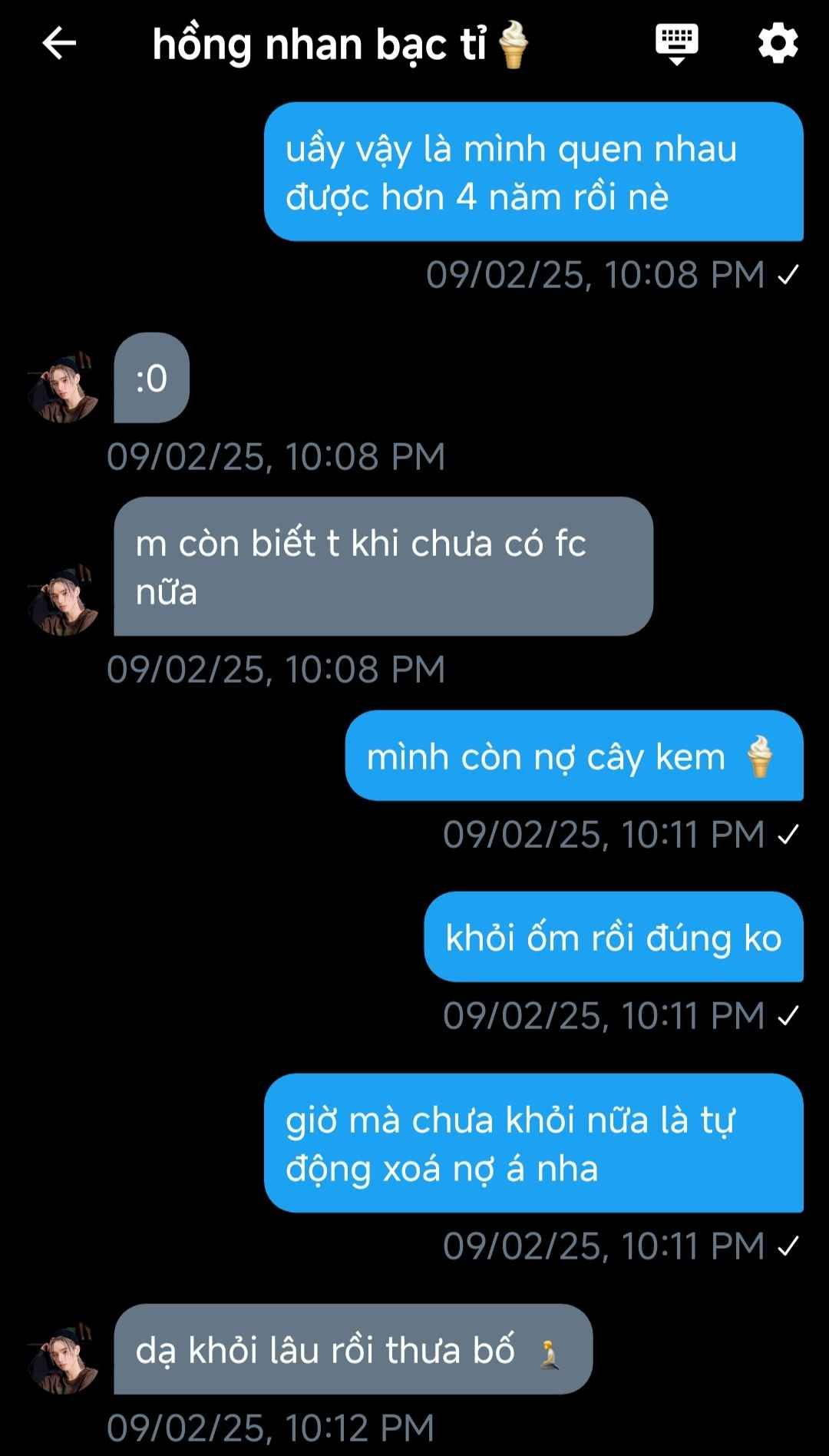Tap avatar next to 'm còn biết t' message
829x1456 pixels.
click(63, 601)
